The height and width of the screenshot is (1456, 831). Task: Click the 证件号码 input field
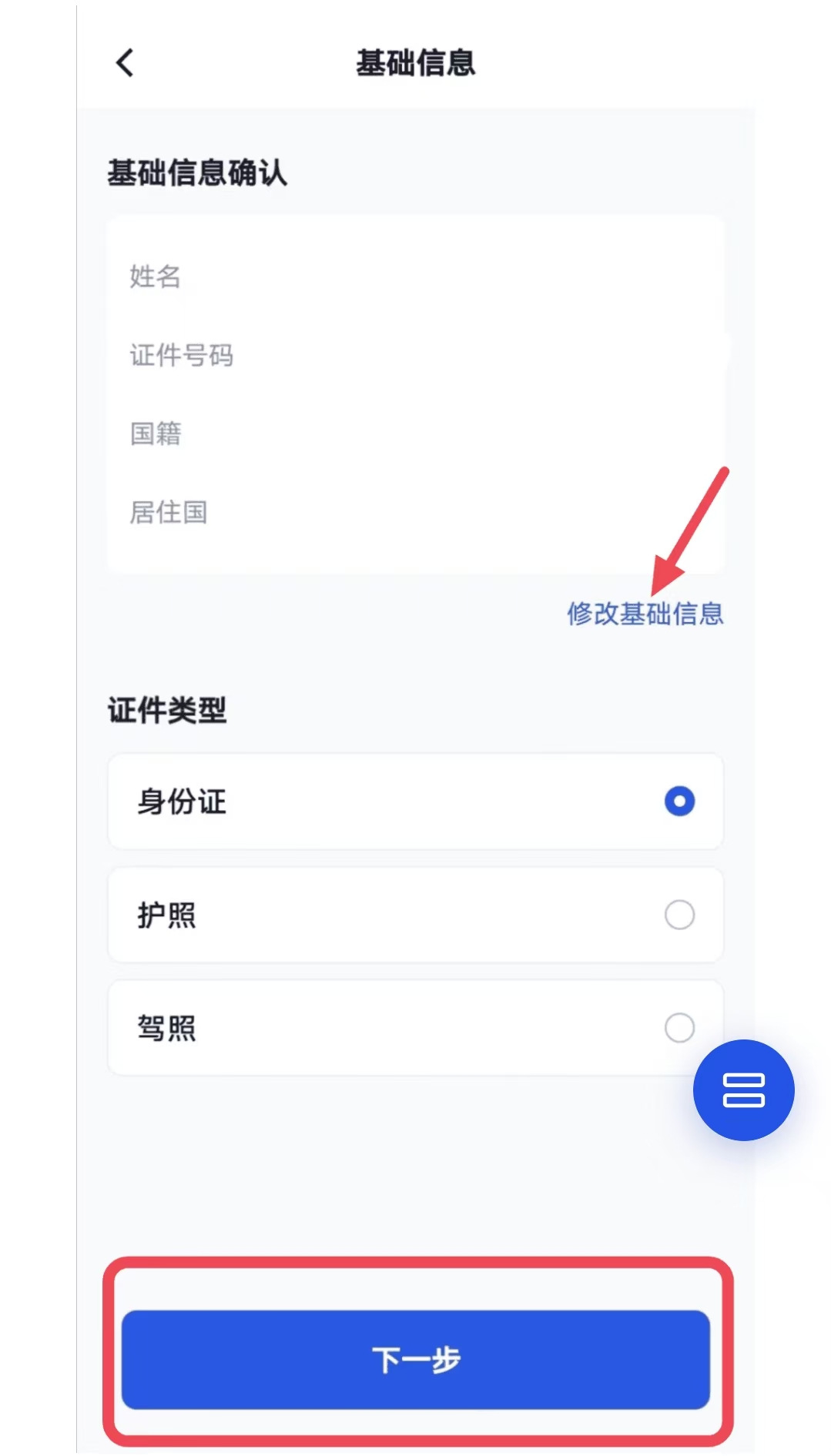point(308,356)
